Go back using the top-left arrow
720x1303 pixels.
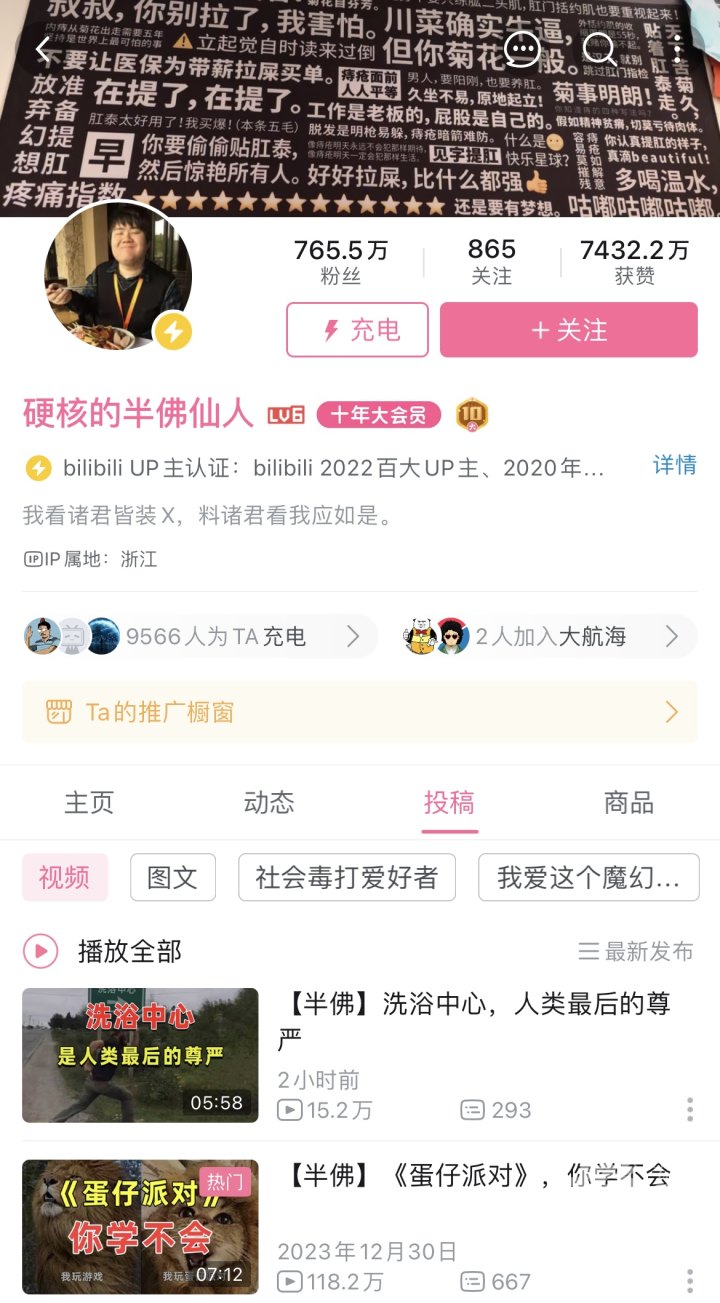(x=43, y=49)
